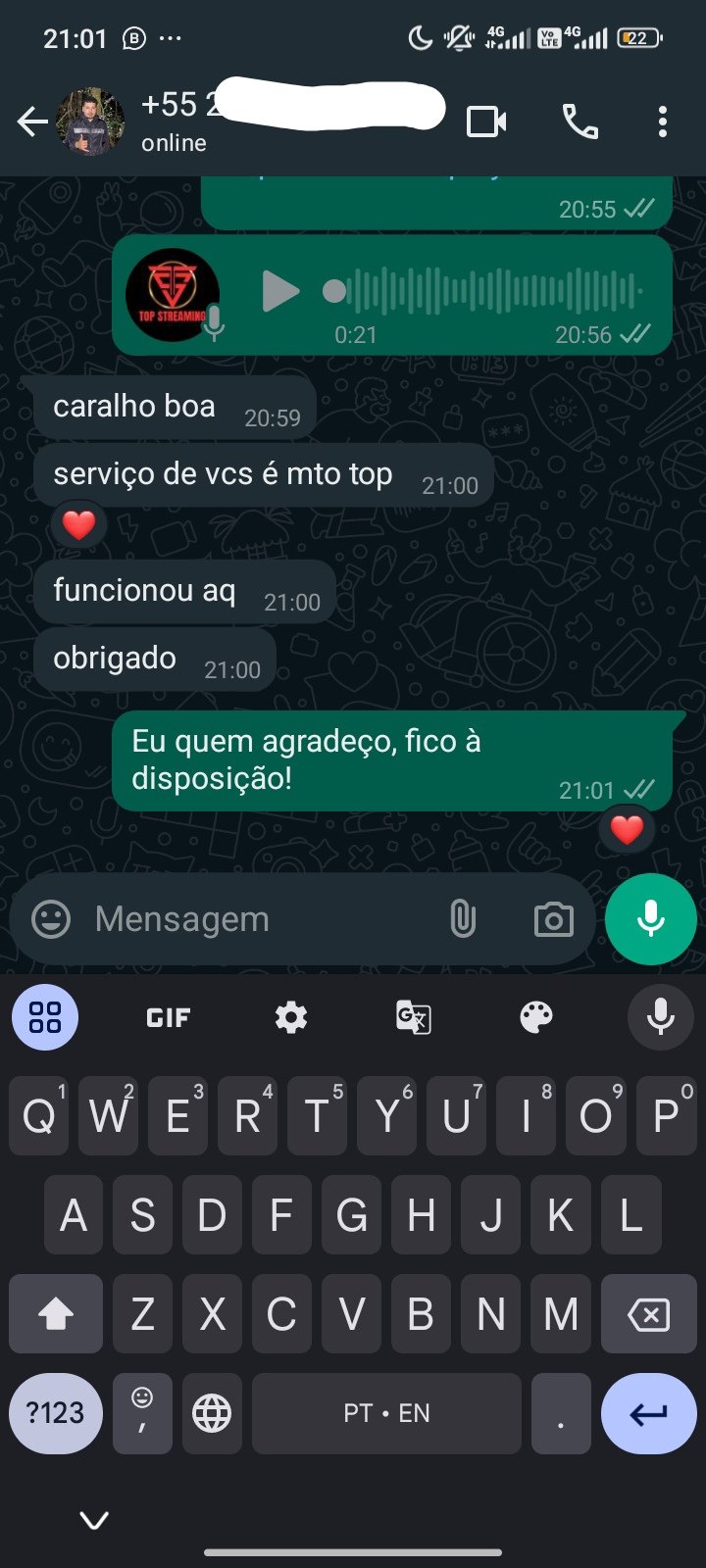Open the keyboard translate tool

point(413,1018)
